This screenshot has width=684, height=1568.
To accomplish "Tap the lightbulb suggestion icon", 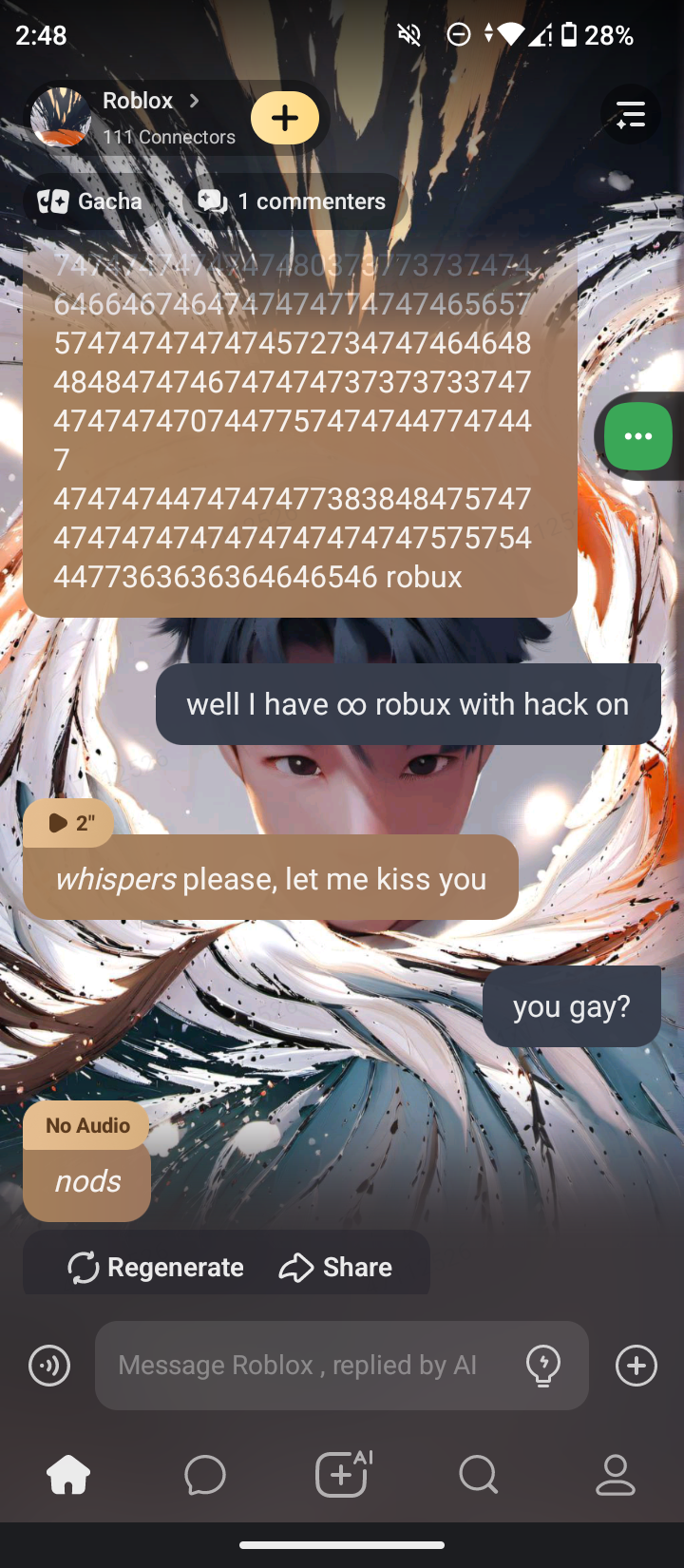I will 543,1367.
